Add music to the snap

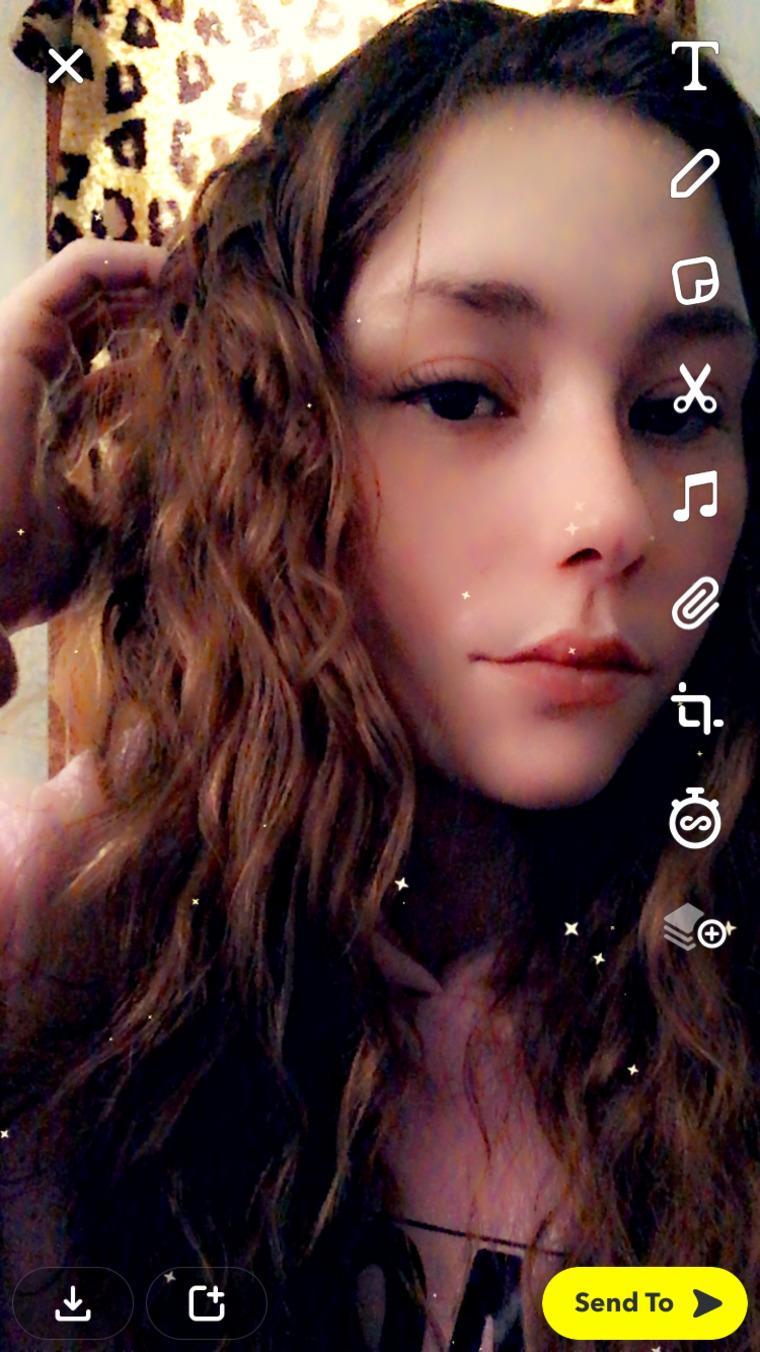click(x=695, y=497)
